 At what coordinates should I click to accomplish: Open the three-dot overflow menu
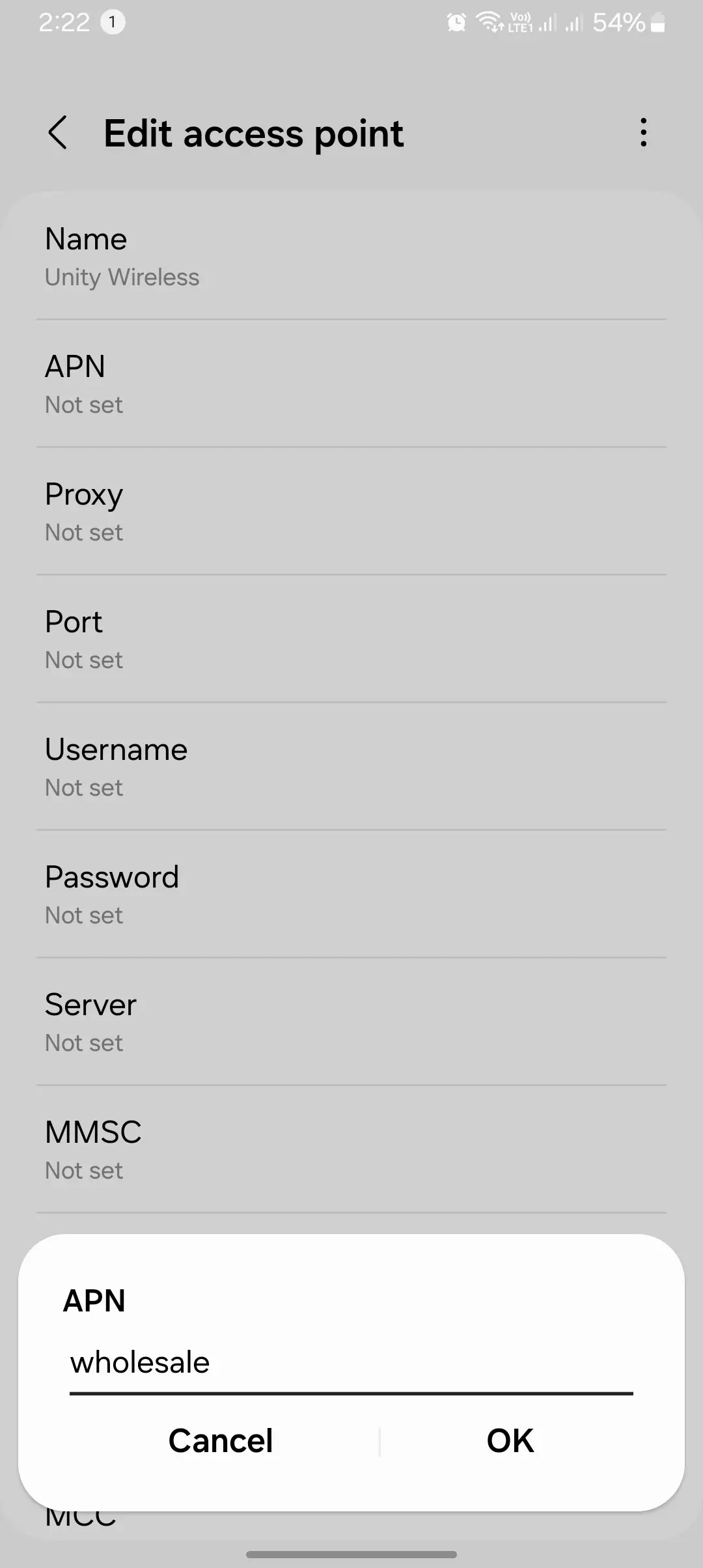643,133
